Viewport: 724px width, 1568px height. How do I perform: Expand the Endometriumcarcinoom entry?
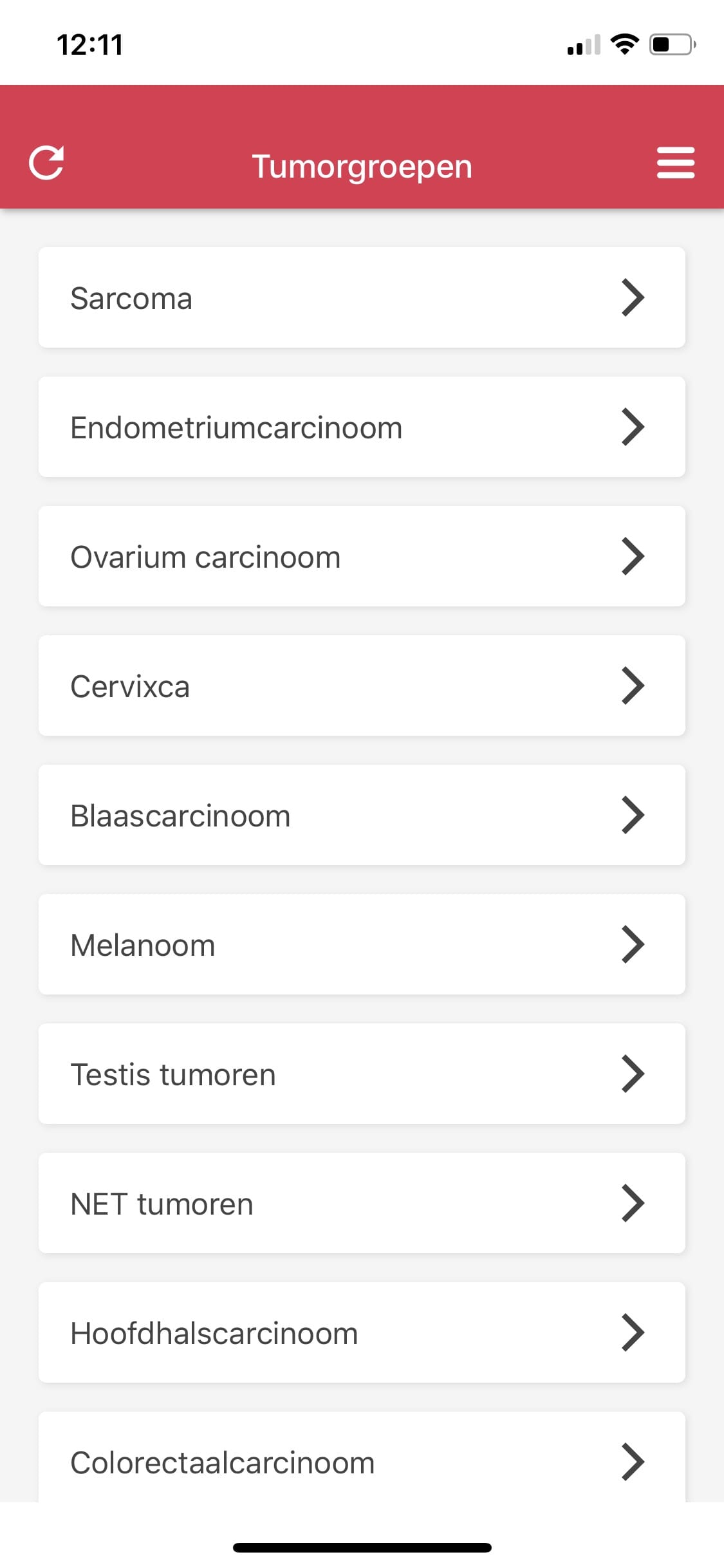362,427
